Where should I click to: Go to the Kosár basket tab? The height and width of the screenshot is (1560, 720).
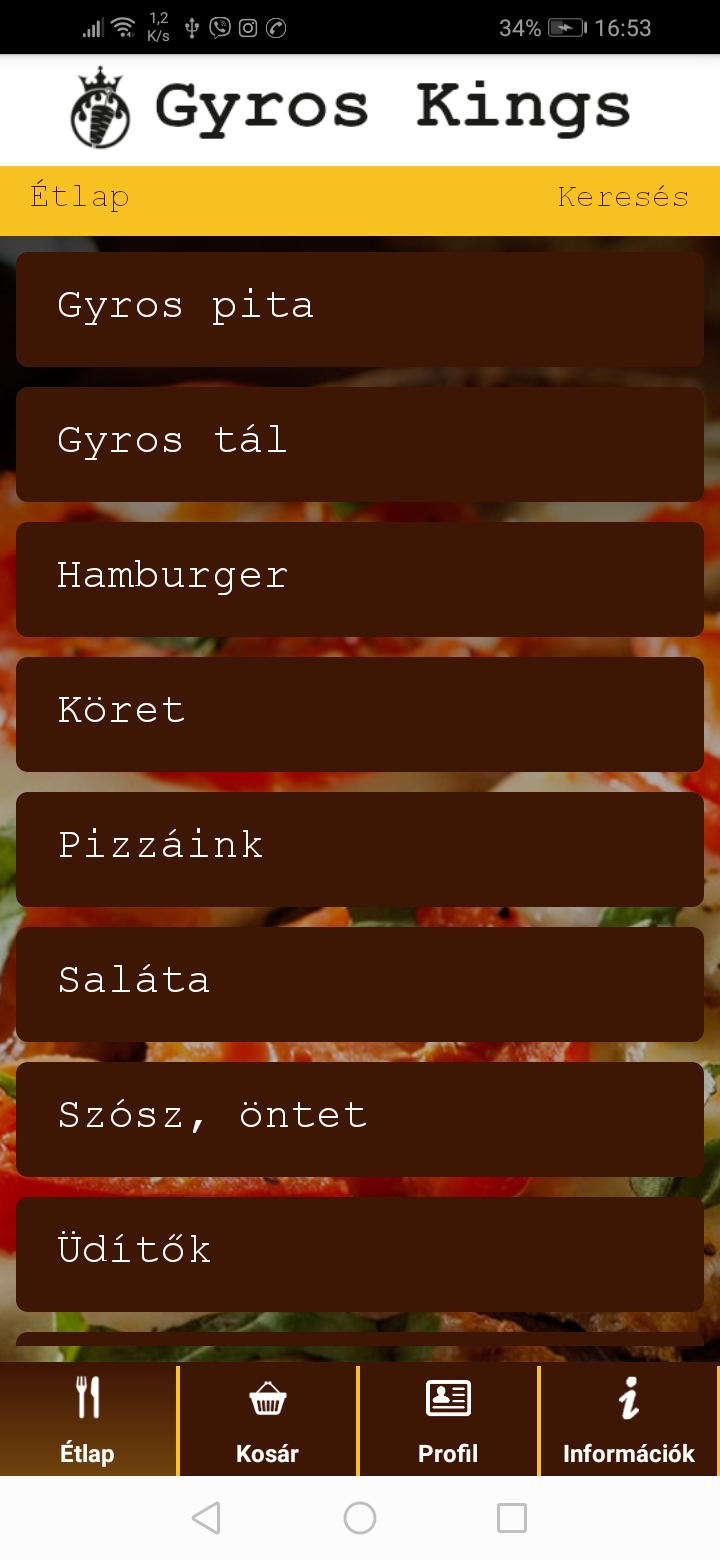click(267, 1420)
